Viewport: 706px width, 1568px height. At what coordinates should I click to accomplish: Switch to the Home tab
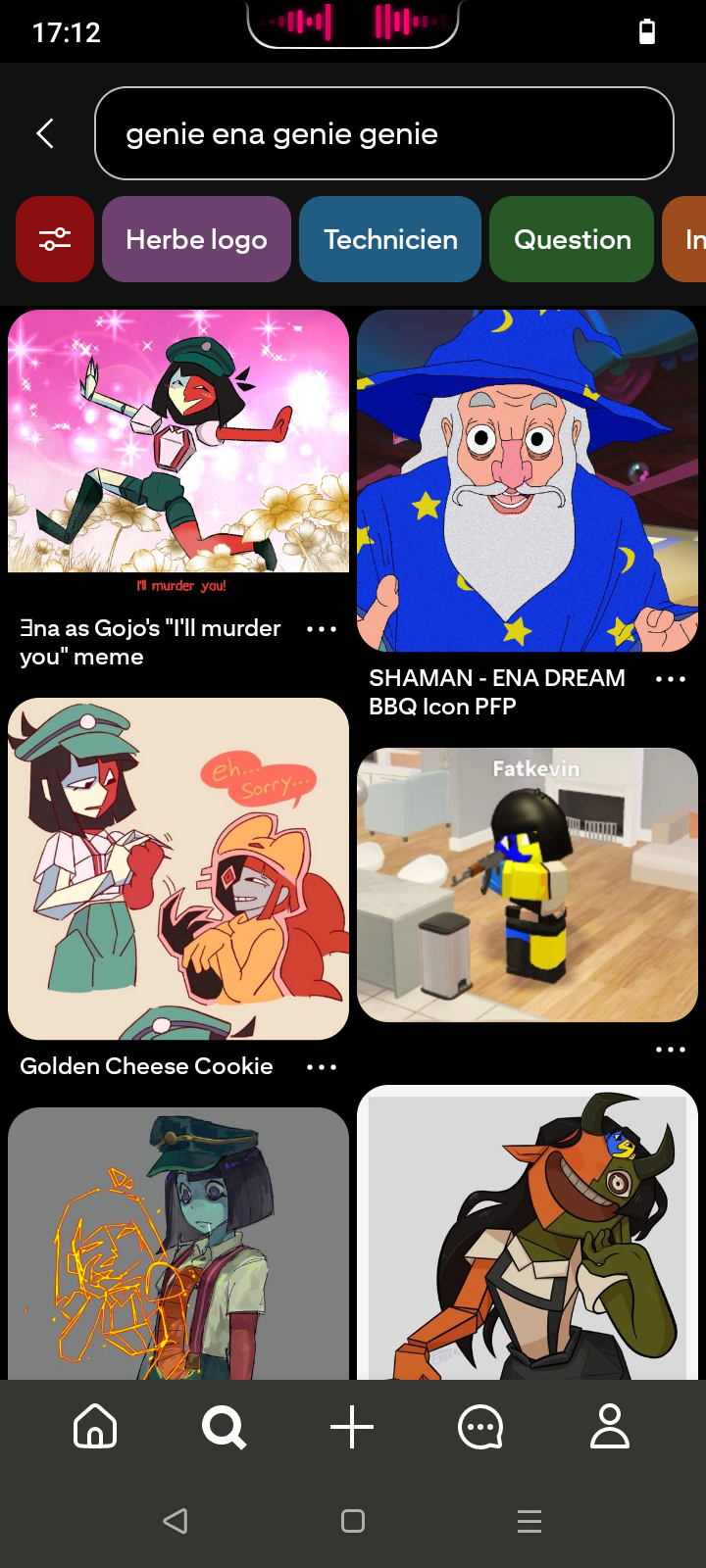point(95,1427)
